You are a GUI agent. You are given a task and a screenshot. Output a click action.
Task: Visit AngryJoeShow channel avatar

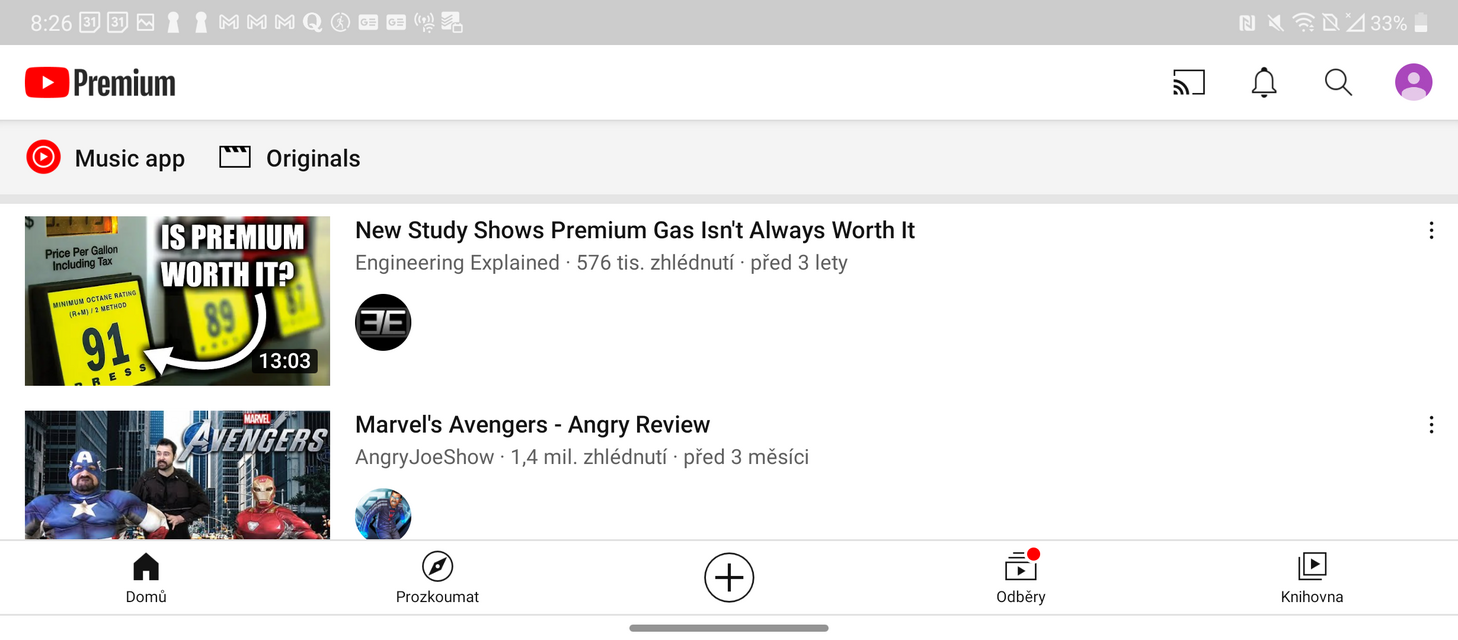coord(383,514)
